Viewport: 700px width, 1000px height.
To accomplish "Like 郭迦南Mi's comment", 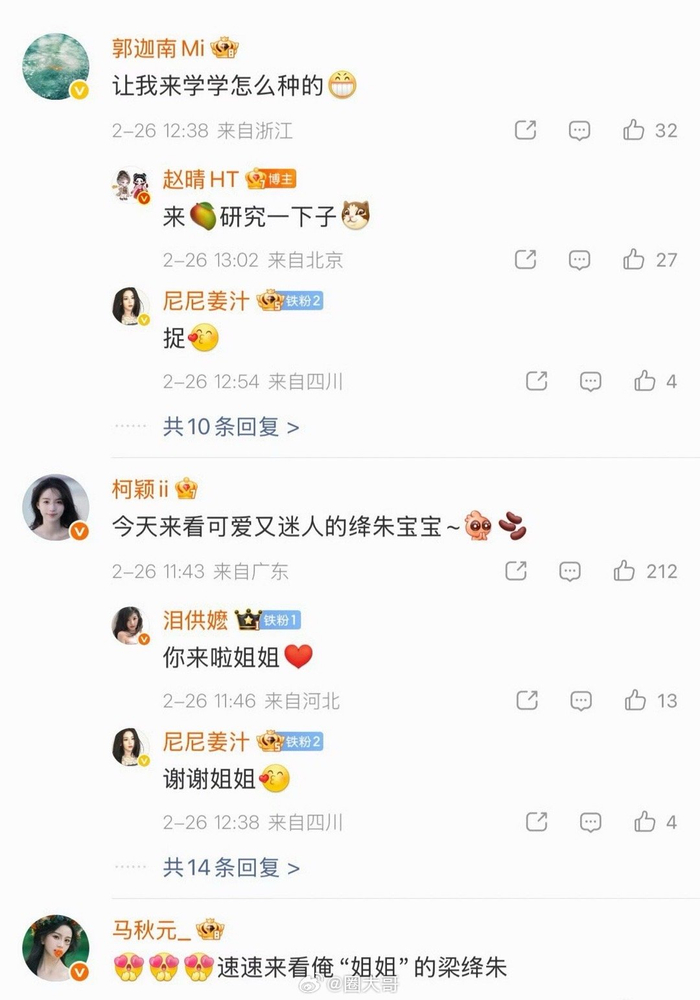I will coord(634,130).
